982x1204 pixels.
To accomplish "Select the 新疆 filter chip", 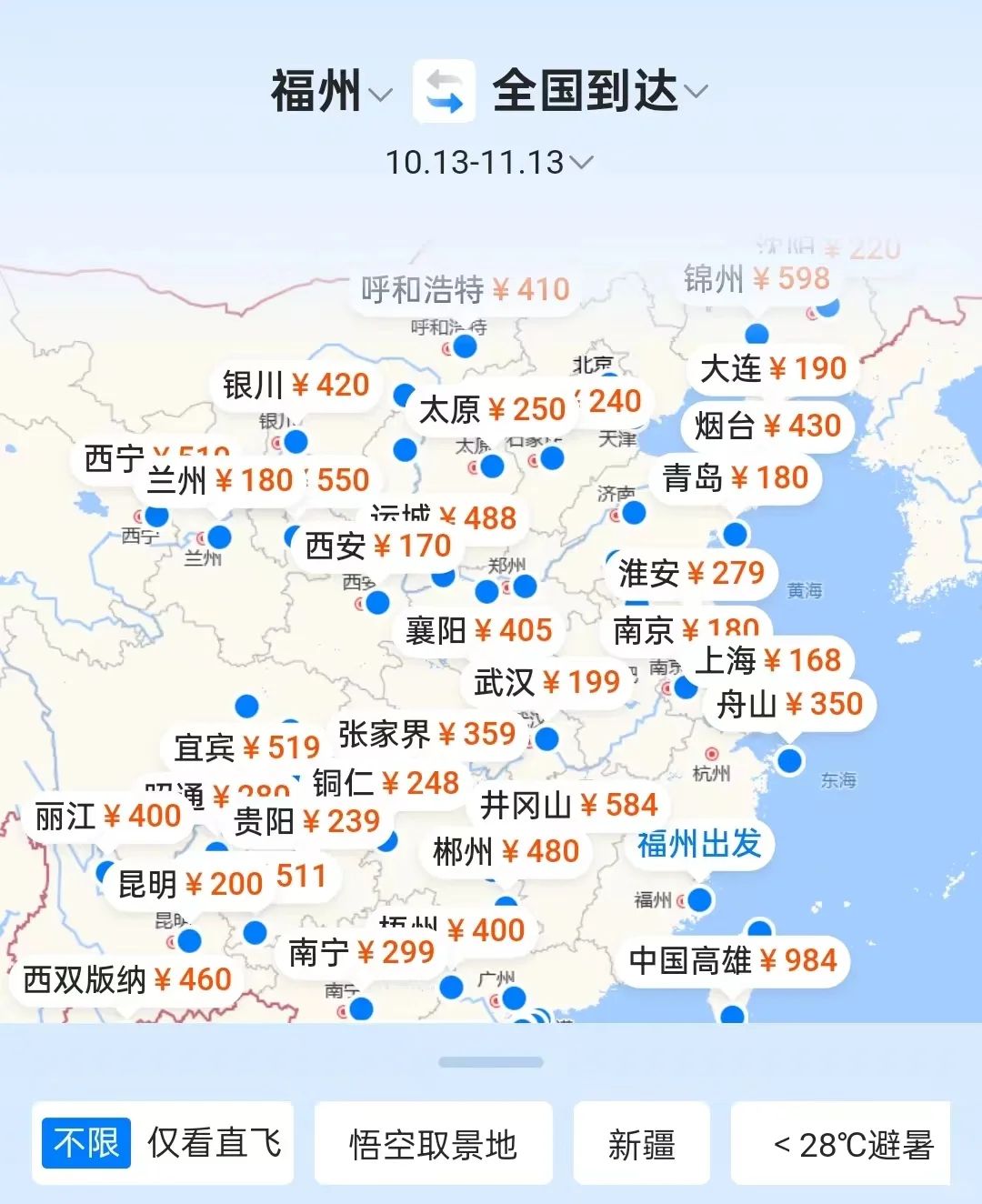I will tap(641, 1144).
